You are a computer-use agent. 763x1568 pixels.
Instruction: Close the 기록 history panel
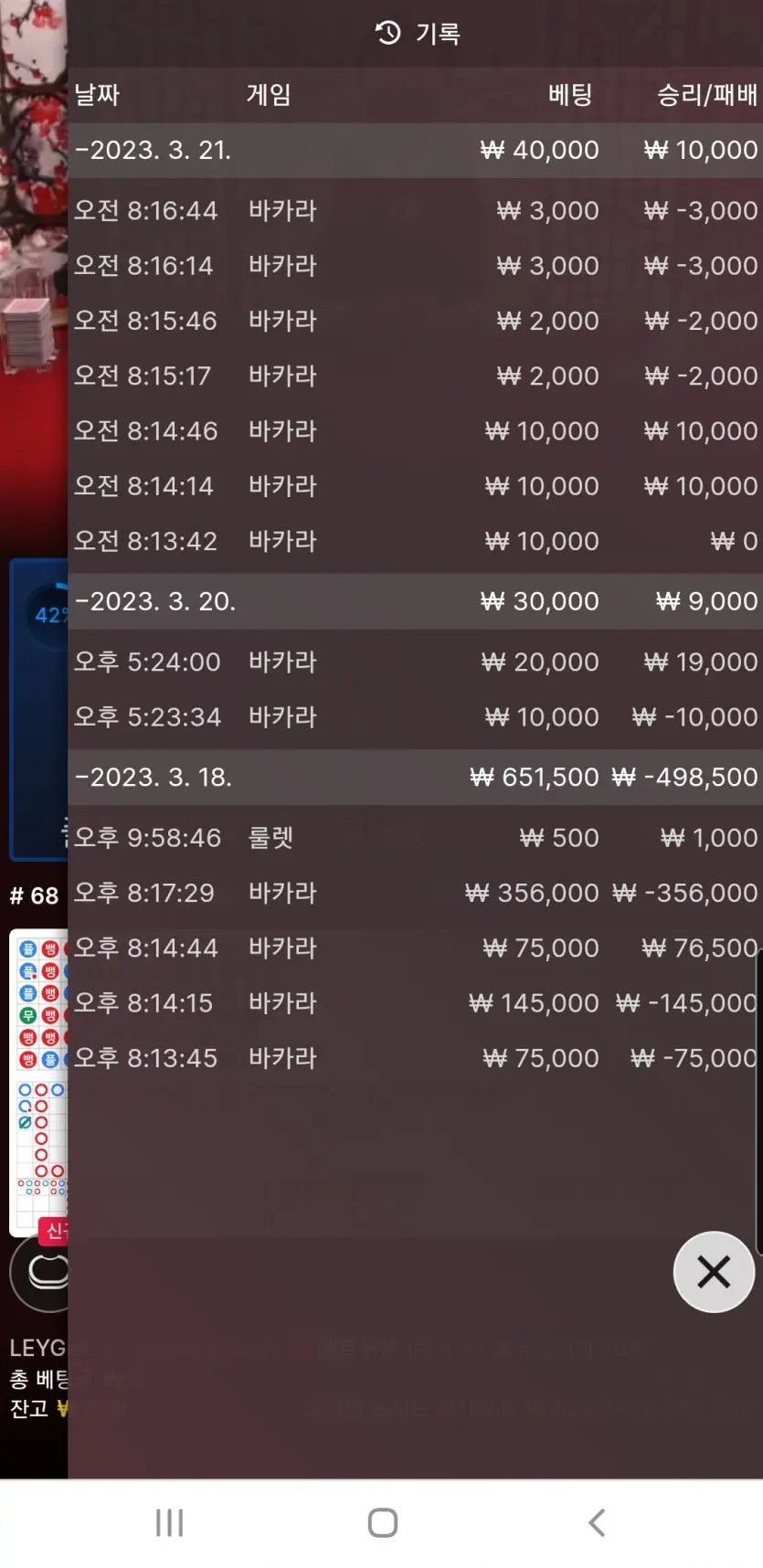click(x=714, y=1271)
